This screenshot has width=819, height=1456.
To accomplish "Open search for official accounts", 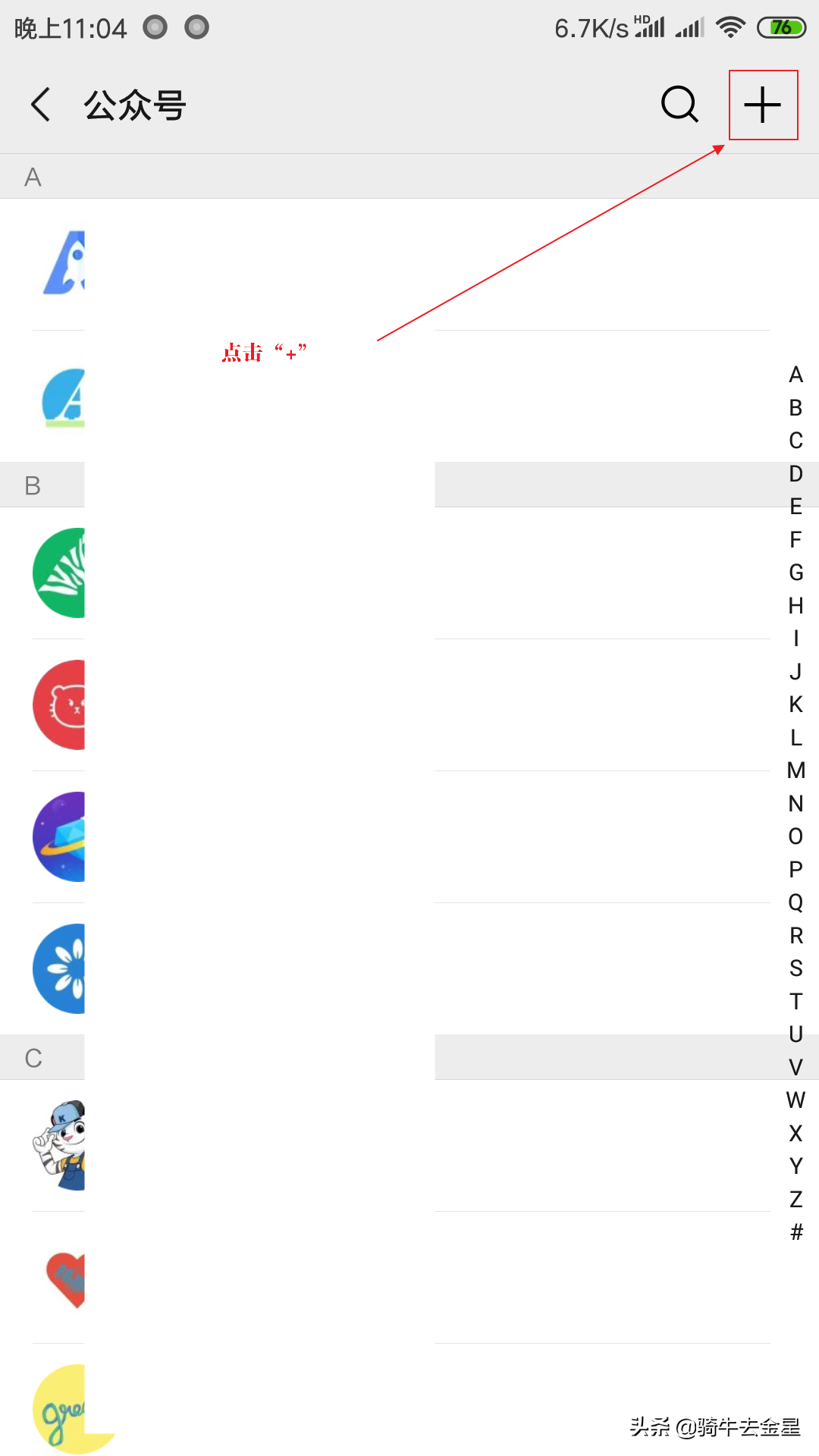I will pyautogui.click(x=679, y=105).
